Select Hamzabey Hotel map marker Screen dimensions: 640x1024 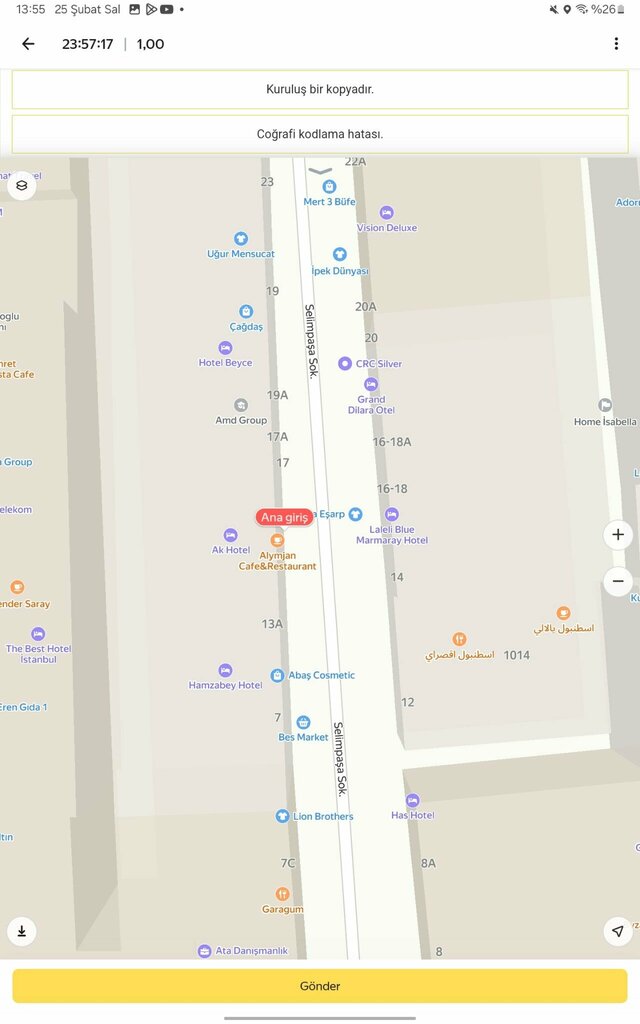(x=225, y=670)
